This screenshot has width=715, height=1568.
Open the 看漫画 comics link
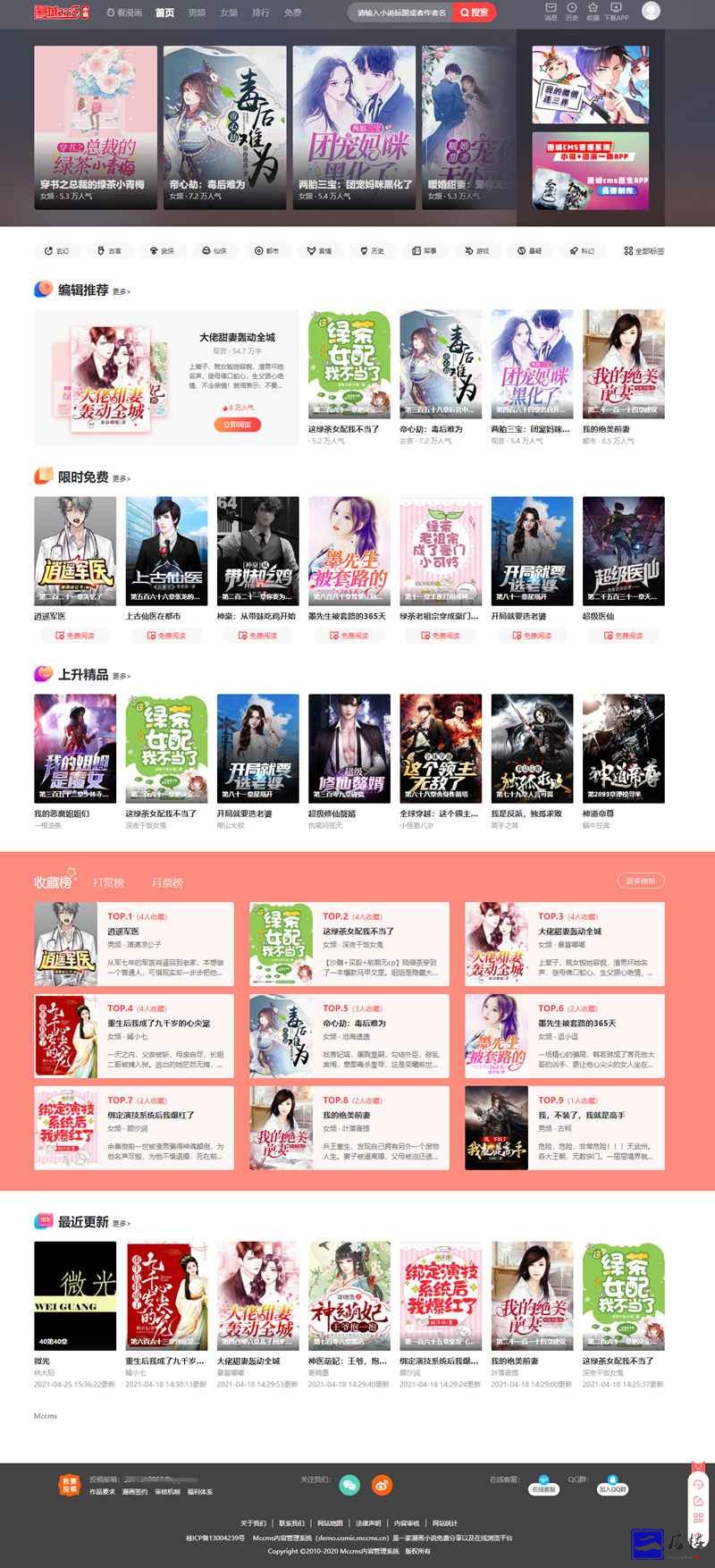pos(123,13)
